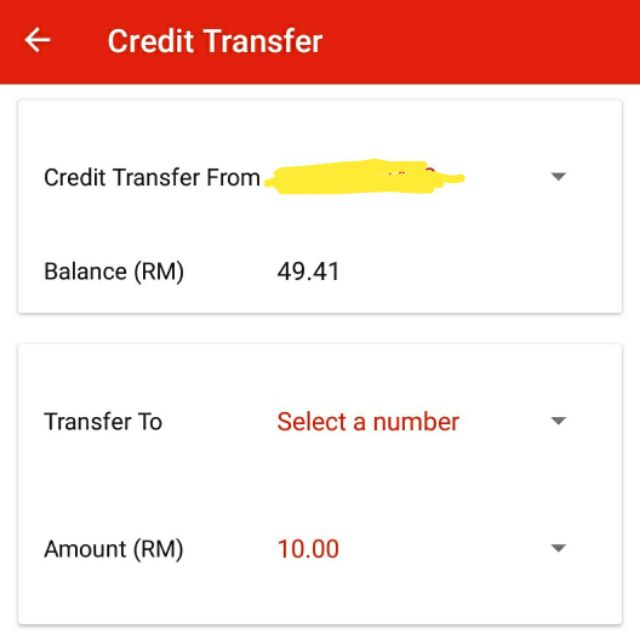
Task: Choose a different Amount (RM) value
Action: click(558, 548)
